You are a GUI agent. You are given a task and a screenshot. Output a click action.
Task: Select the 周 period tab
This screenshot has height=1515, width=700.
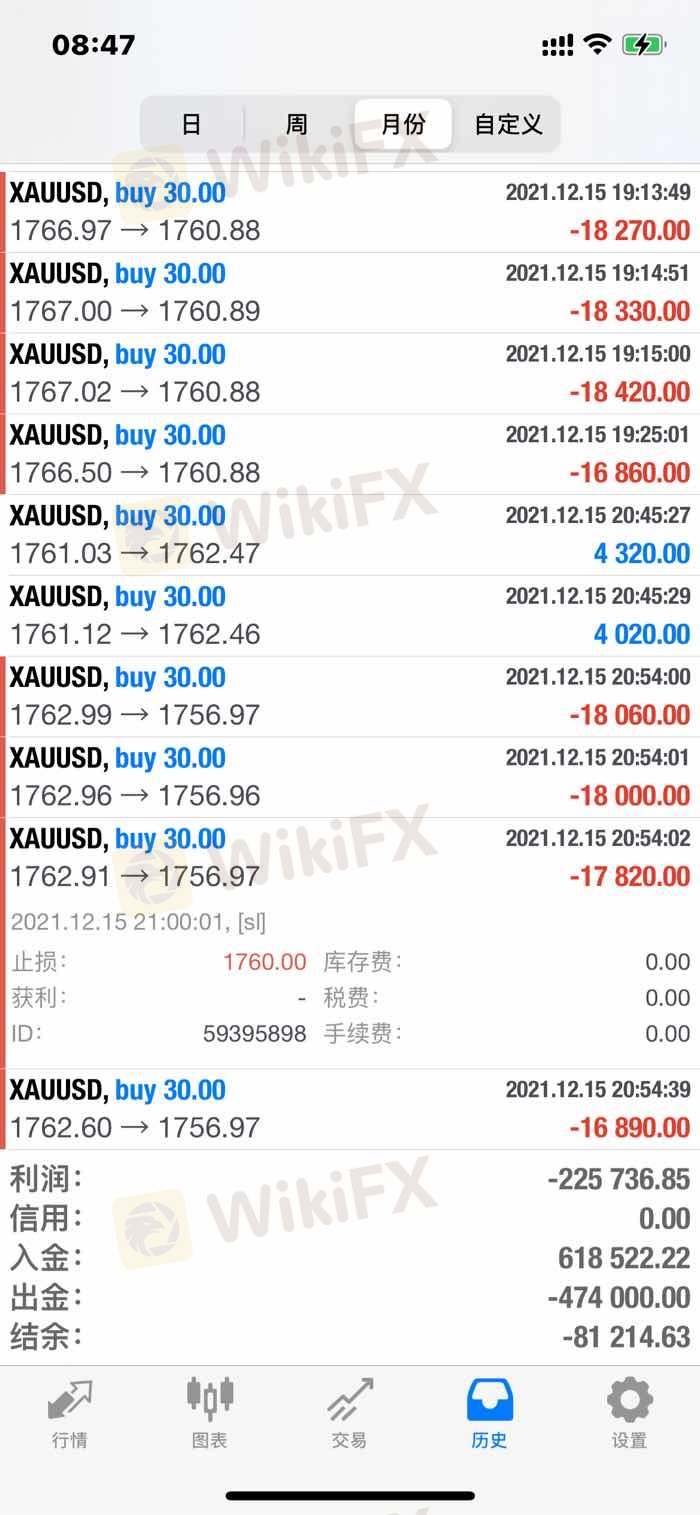(x=297, y=124)
